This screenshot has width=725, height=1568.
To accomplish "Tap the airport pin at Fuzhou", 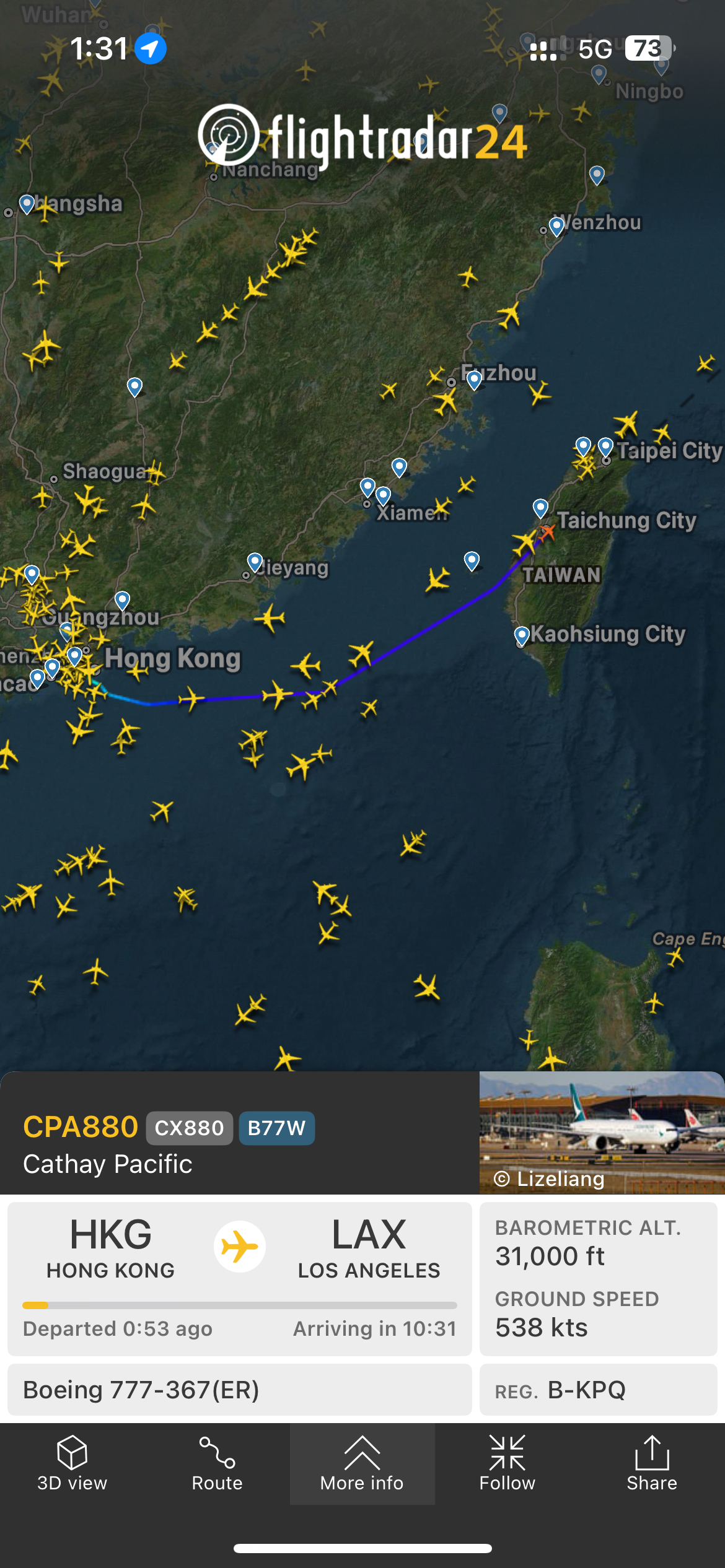I will tap(474, 379).
